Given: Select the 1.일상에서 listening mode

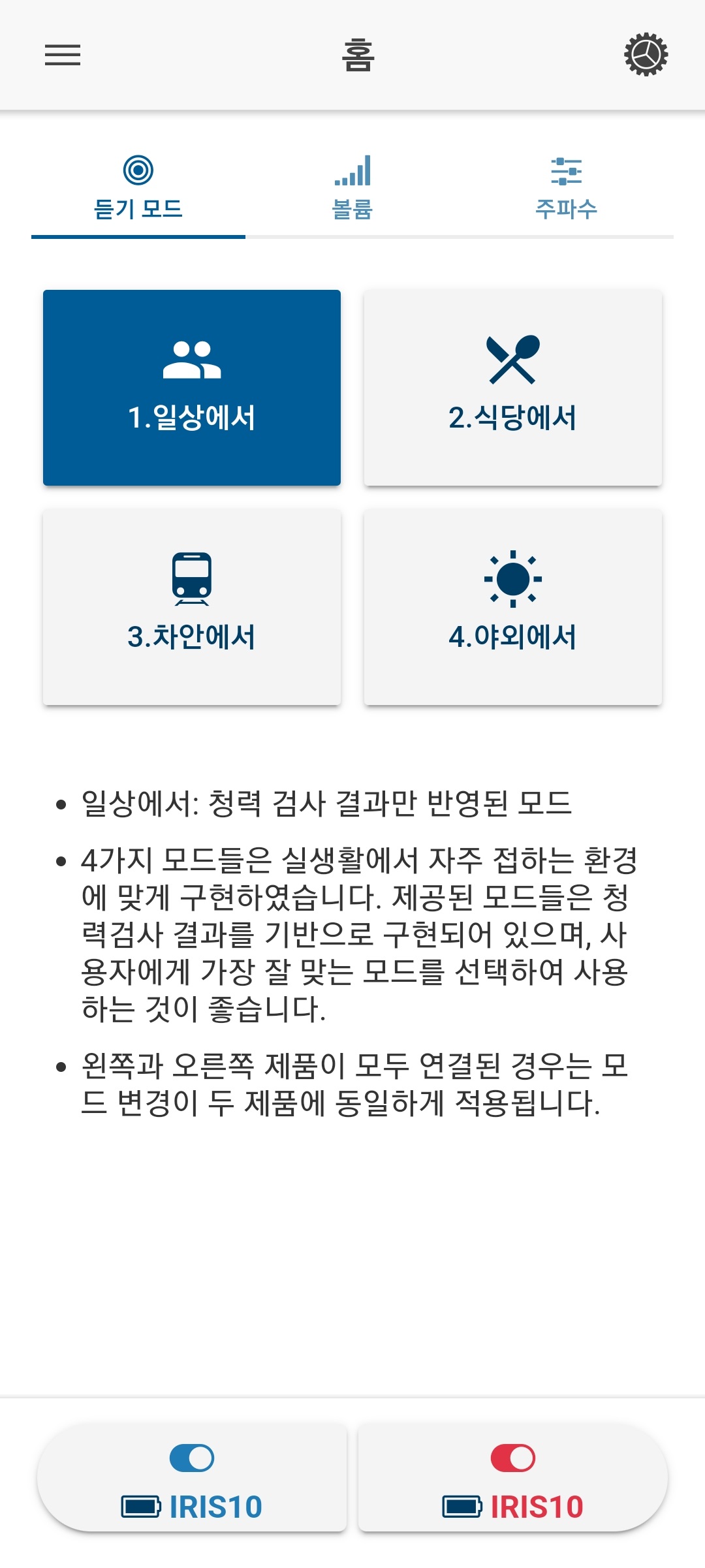Looking at the screenshot, I should click(192, 388).
